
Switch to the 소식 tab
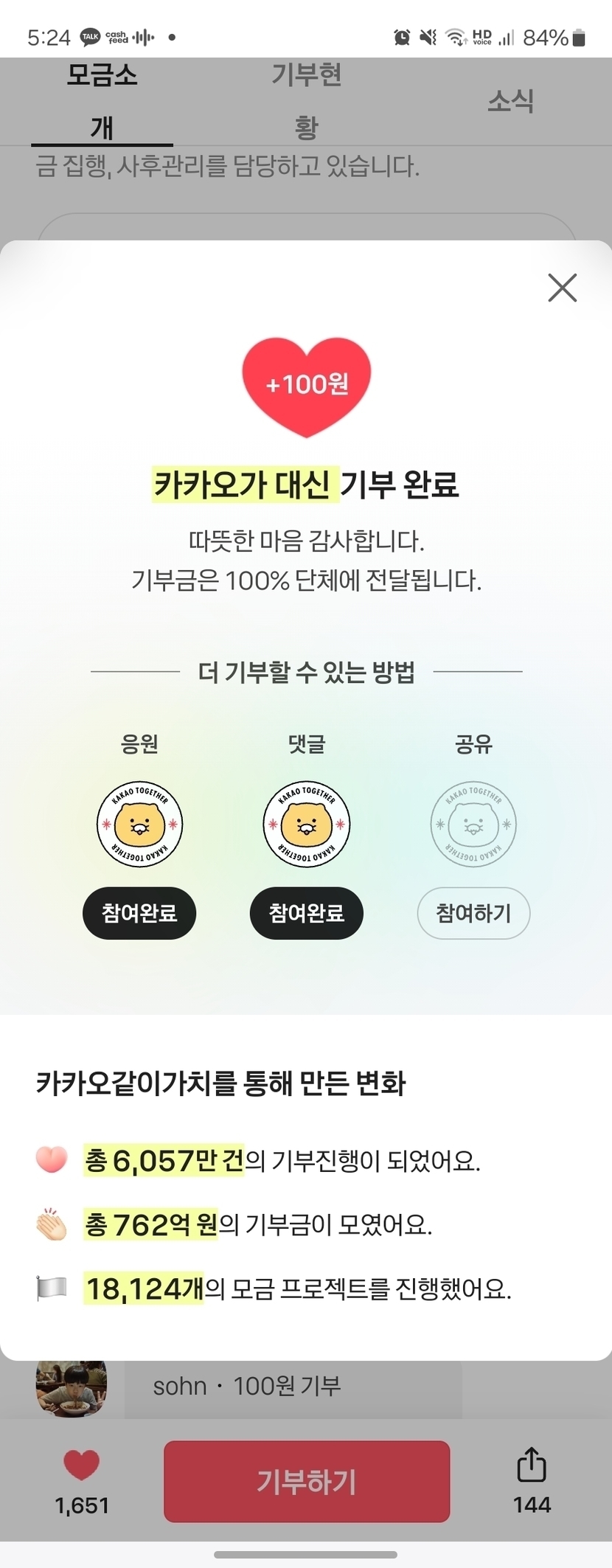click(510, 101)
